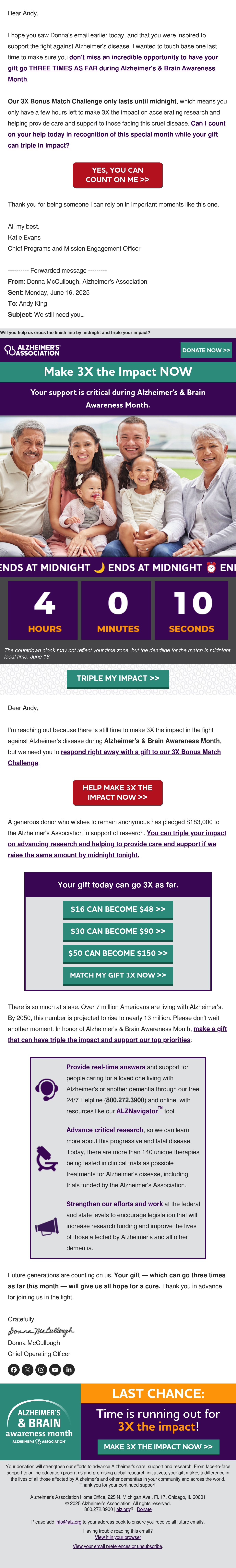Tap MAKE 3X THE IMPACT NOW banner button
Screen dimensions: 236x1568
[x=158, y=1446]
